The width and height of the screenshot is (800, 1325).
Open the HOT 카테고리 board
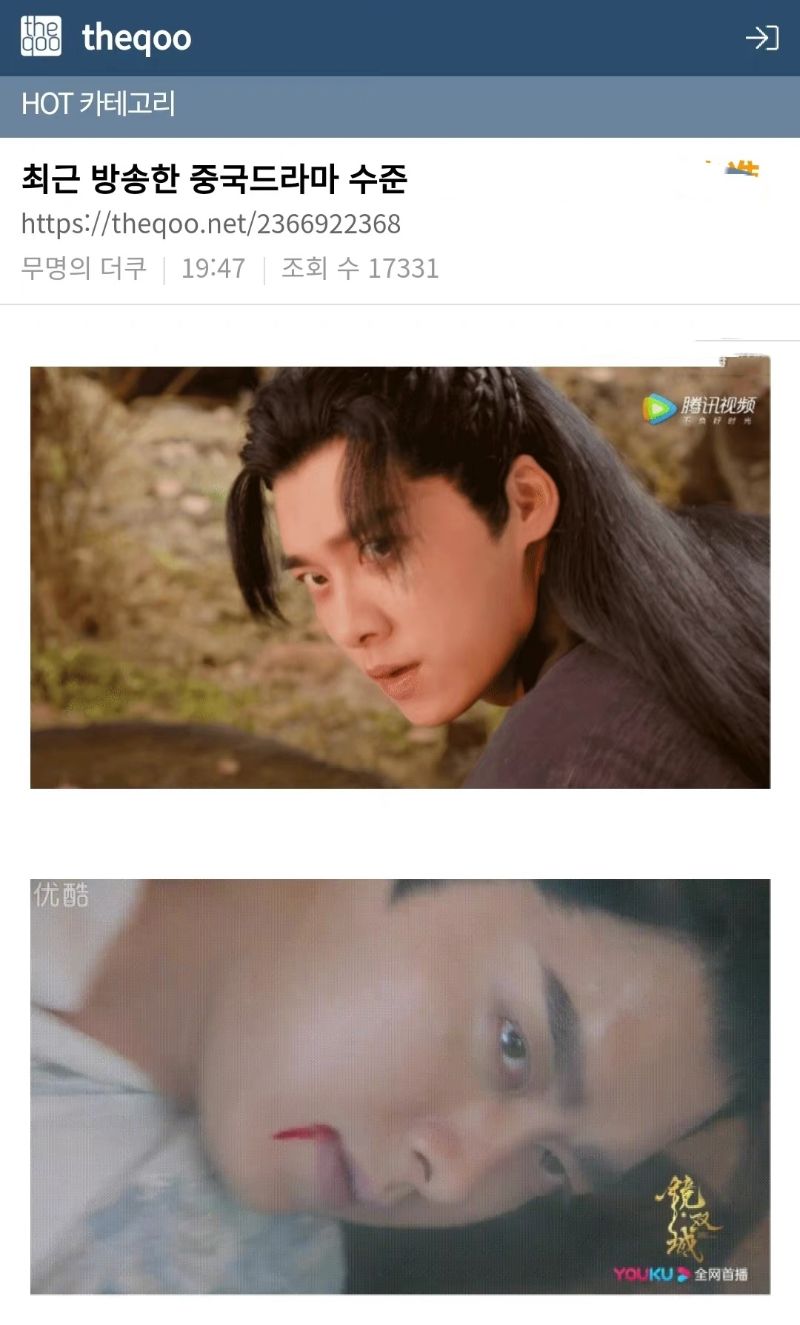pyautogui.click(x=98, y=104)
